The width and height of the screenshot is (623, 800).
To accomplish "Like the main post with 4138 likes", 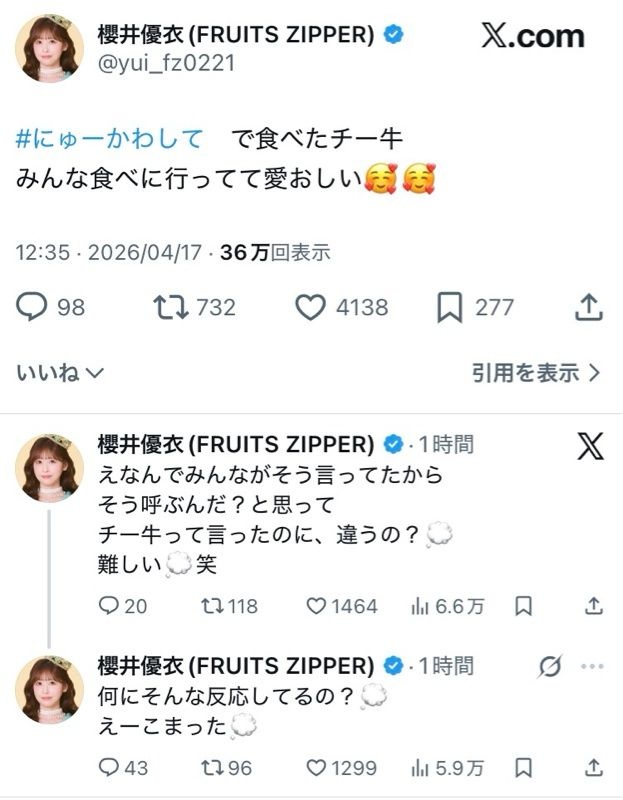I will (x=310, y=307).
